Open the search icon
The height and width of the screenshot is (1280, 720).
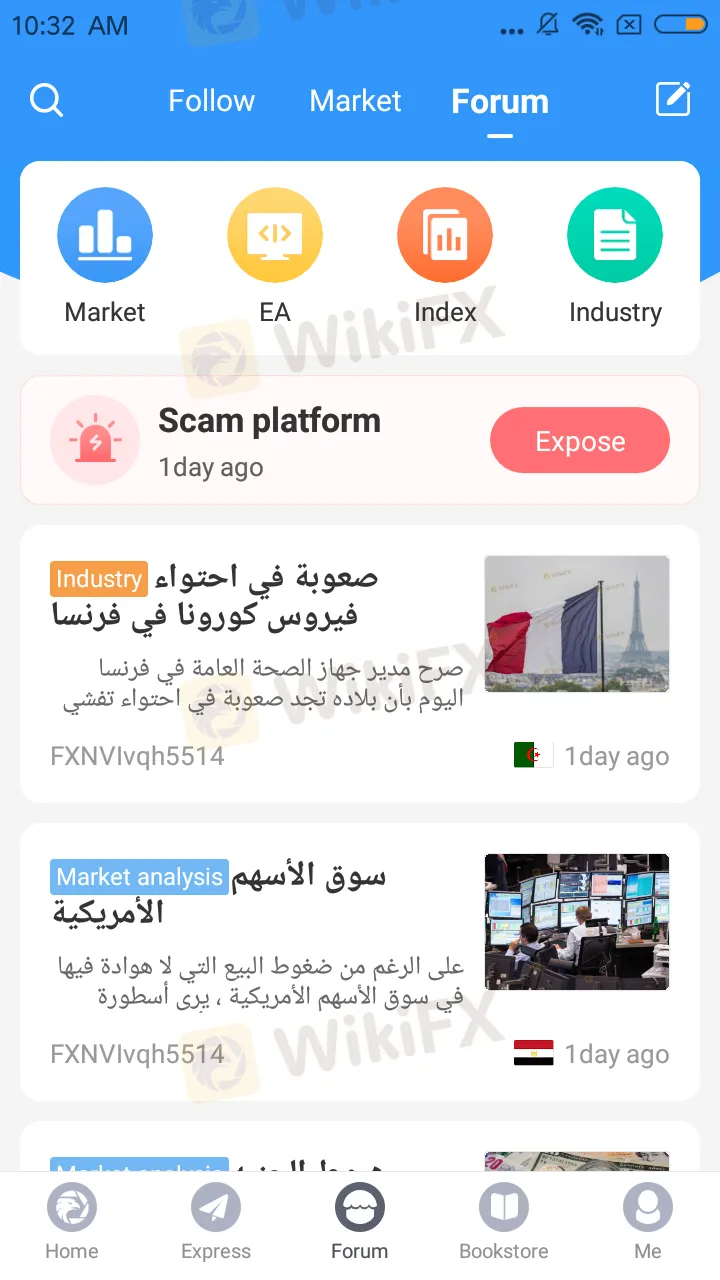(x=46, y=100)
